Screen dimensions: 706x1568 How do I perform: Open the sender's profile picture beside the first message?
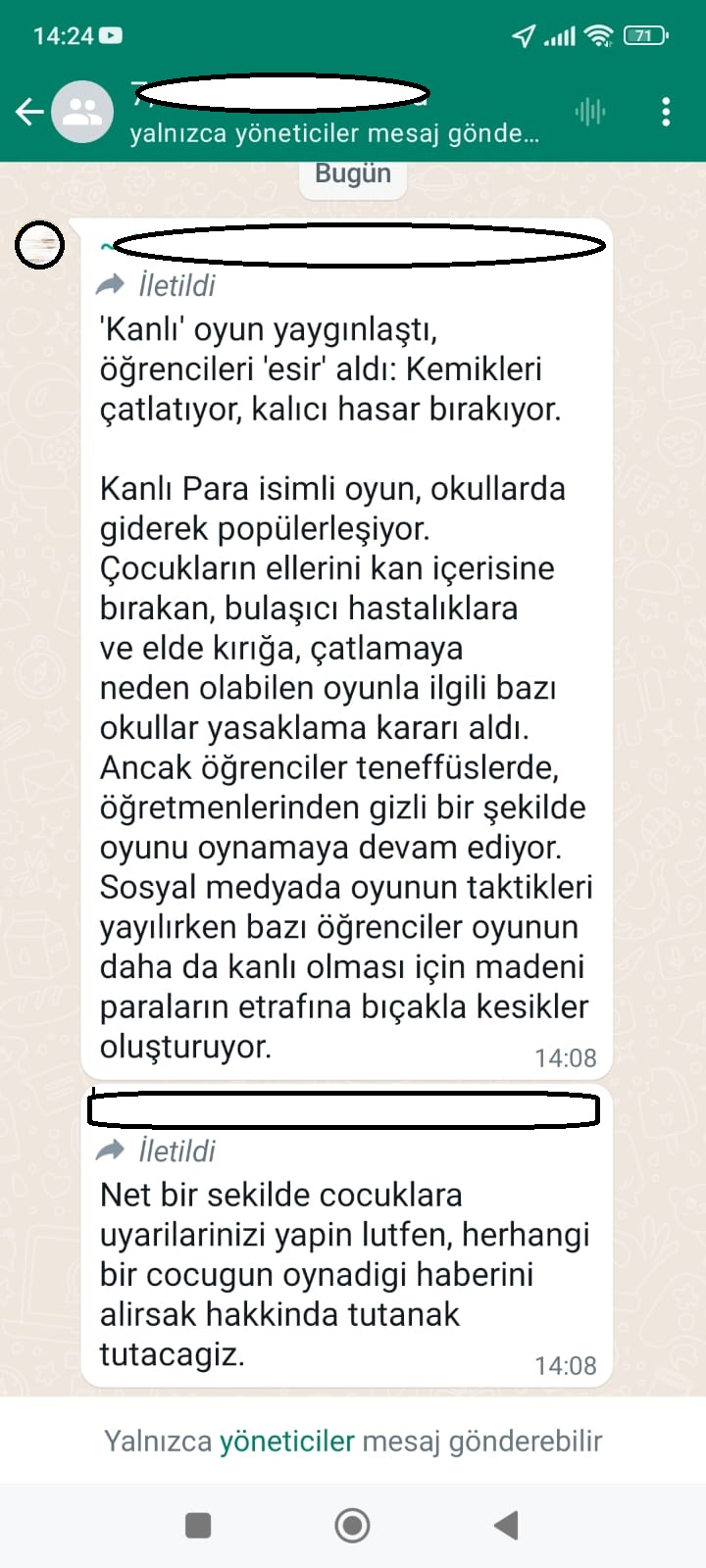click(x=40, y=244)
